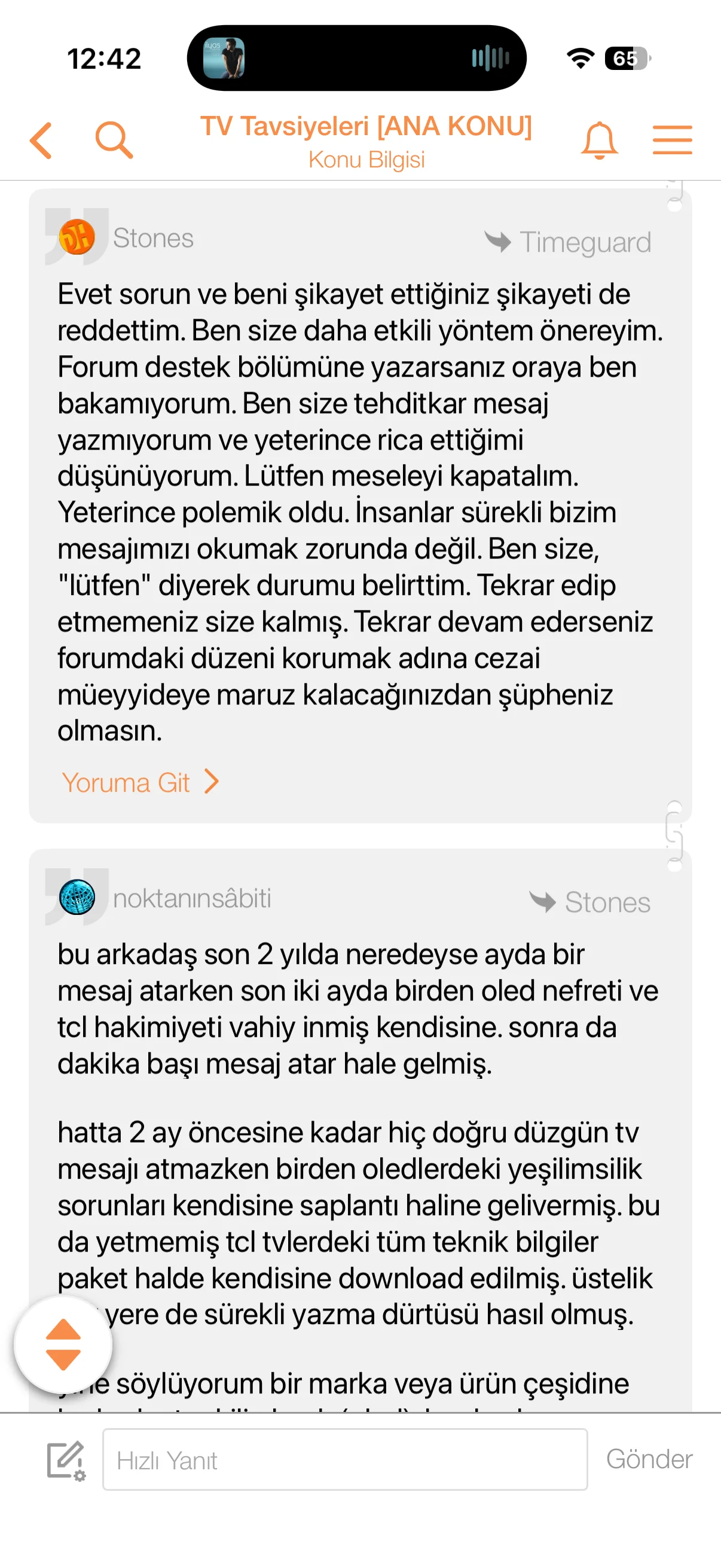Open the hamburger menu
Image resolution: width=721 pixels, height=1568 pixels.
coord(672,141)
